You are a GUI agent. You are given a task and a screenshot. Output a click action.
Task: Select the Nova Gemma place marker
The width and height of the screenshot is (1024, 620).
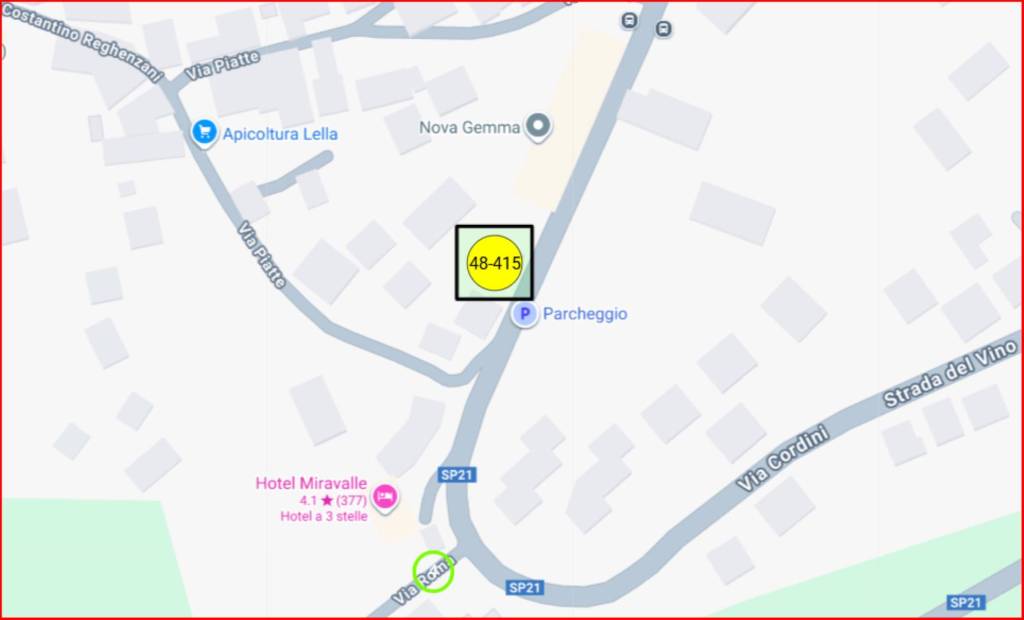click(539, 127)
